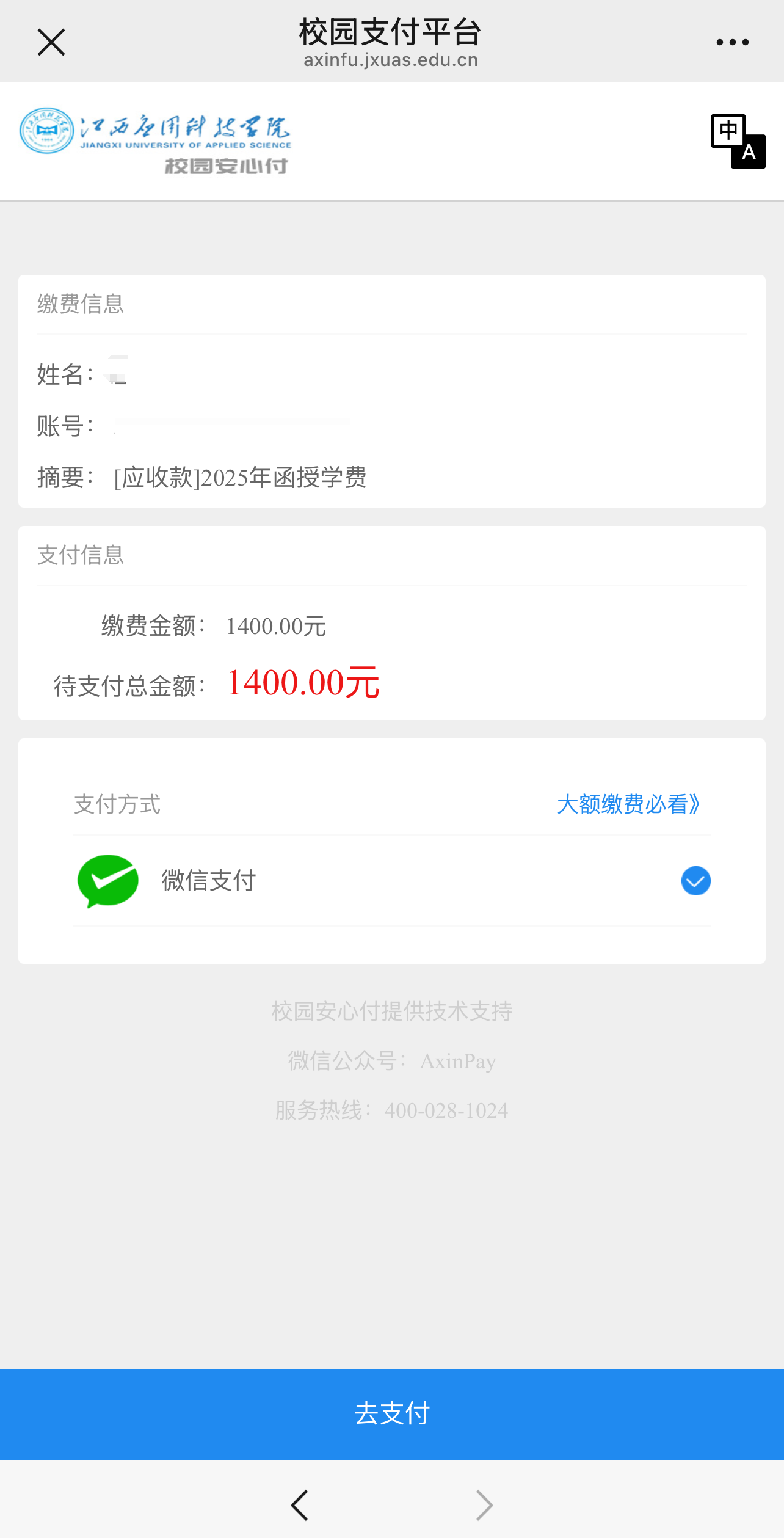The image size is (784, 1538).
Task: Open the three-dot more options menu
Action: (x=732, y=42)
